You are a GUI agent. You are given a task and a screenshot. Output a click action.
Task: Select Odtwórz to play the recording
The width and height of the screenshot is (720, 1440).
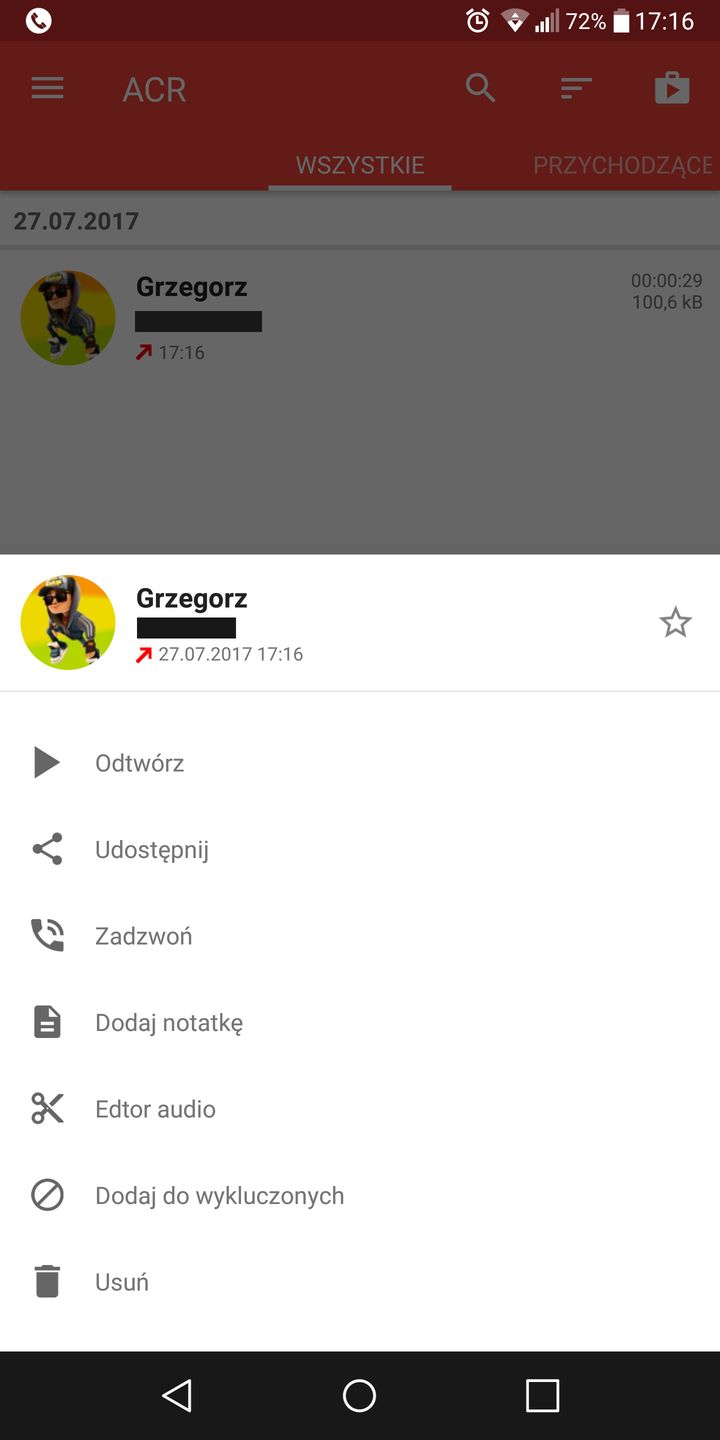pos(139,762)
